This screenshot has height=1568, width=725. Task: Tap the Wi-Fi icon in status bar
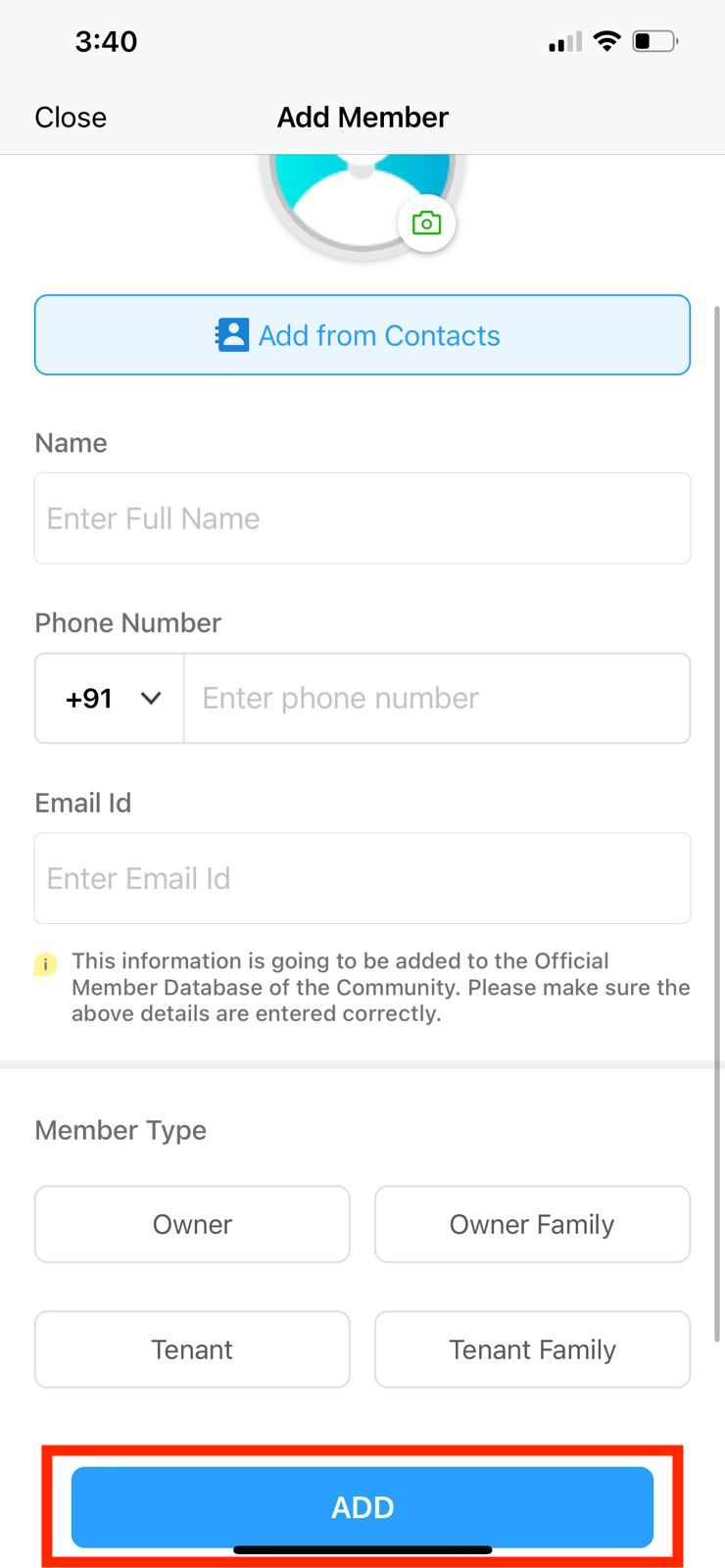pos(606,41)
